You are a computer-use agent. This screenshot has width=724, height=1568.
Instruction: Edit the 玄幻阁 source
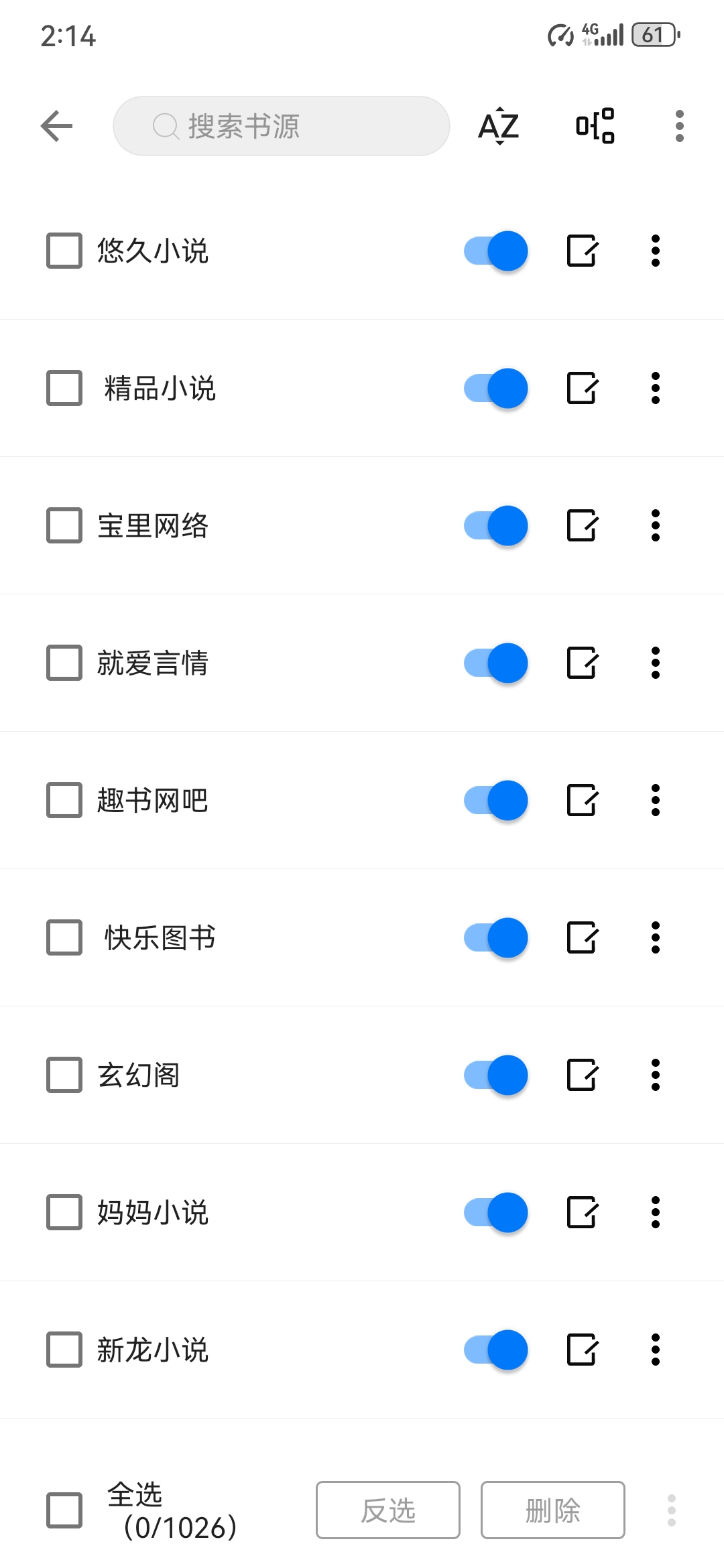point(582,1075)
